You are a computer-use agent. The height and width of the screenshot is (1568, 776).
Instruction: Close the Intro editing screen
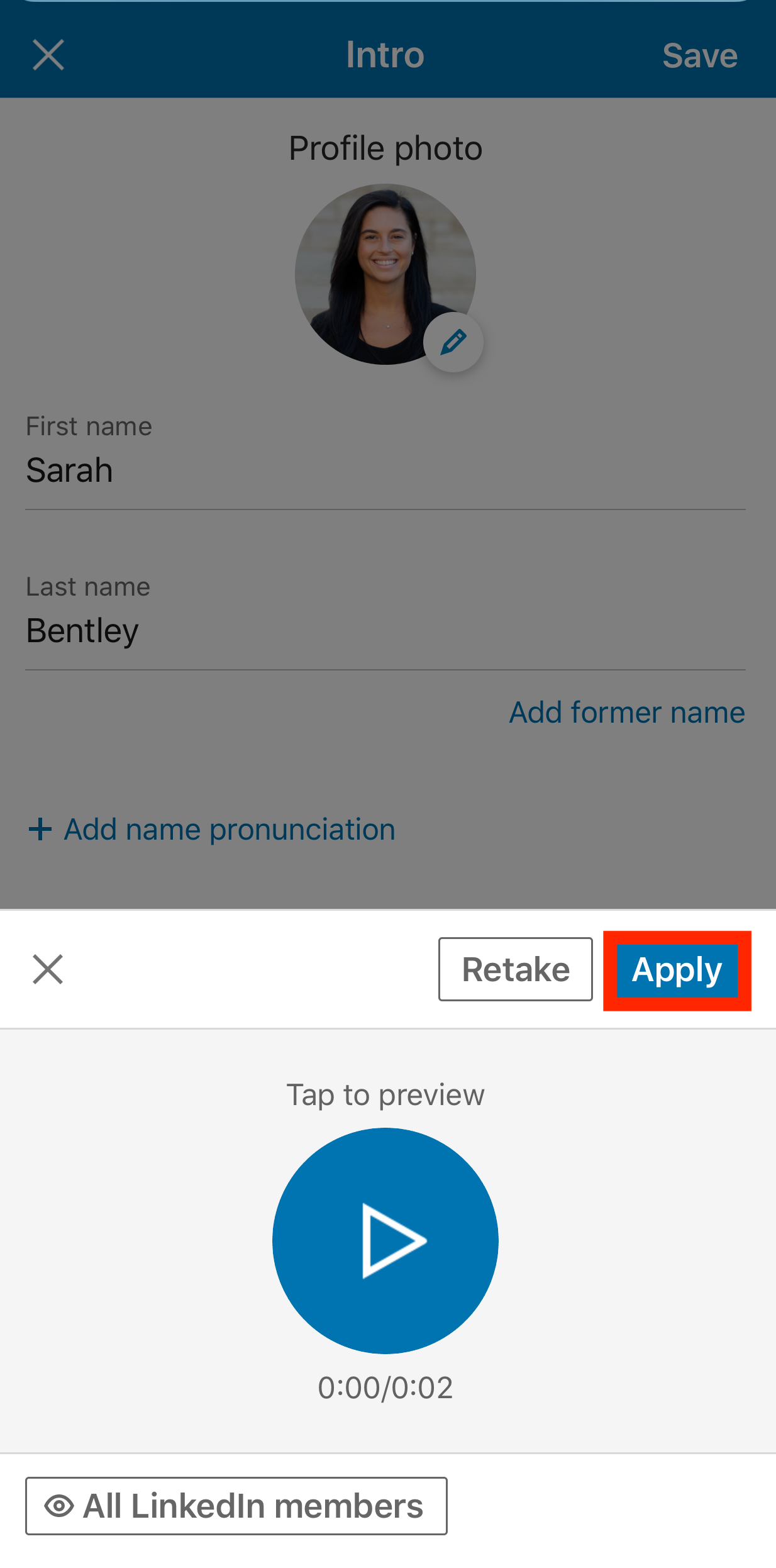[48, 55]
